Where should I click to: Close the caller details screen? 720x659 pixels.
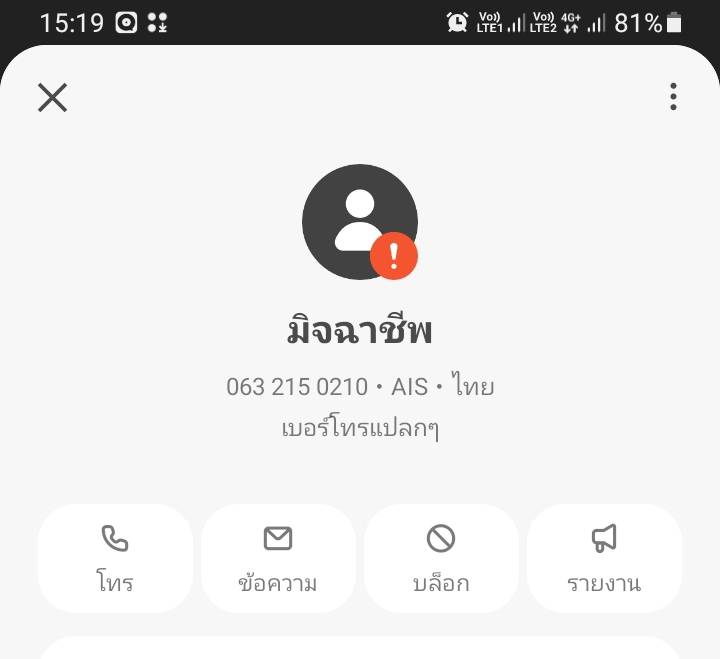click(52, 97)
